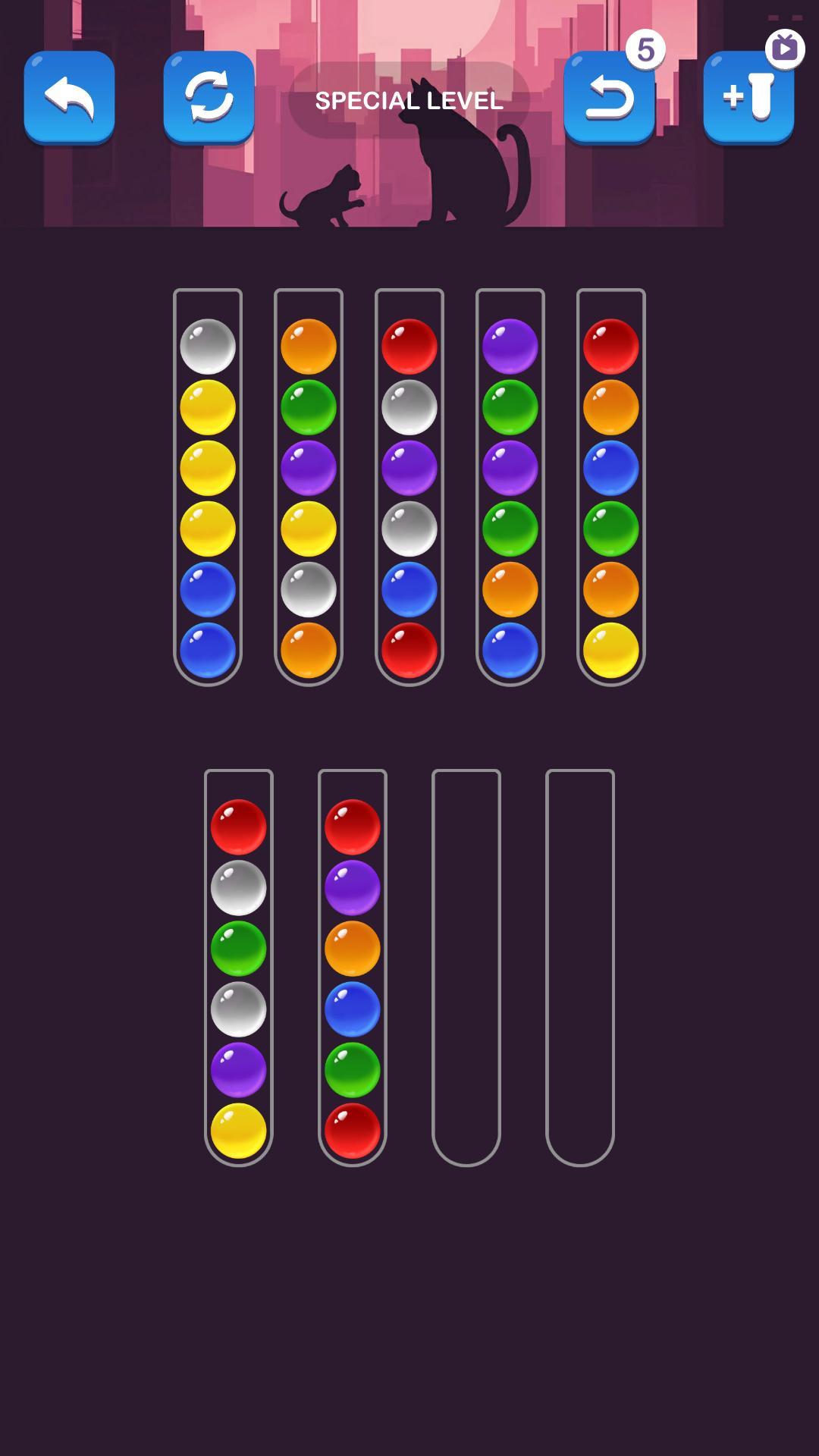
Task: Click the back arrow icon
Action: pos(68,99)
